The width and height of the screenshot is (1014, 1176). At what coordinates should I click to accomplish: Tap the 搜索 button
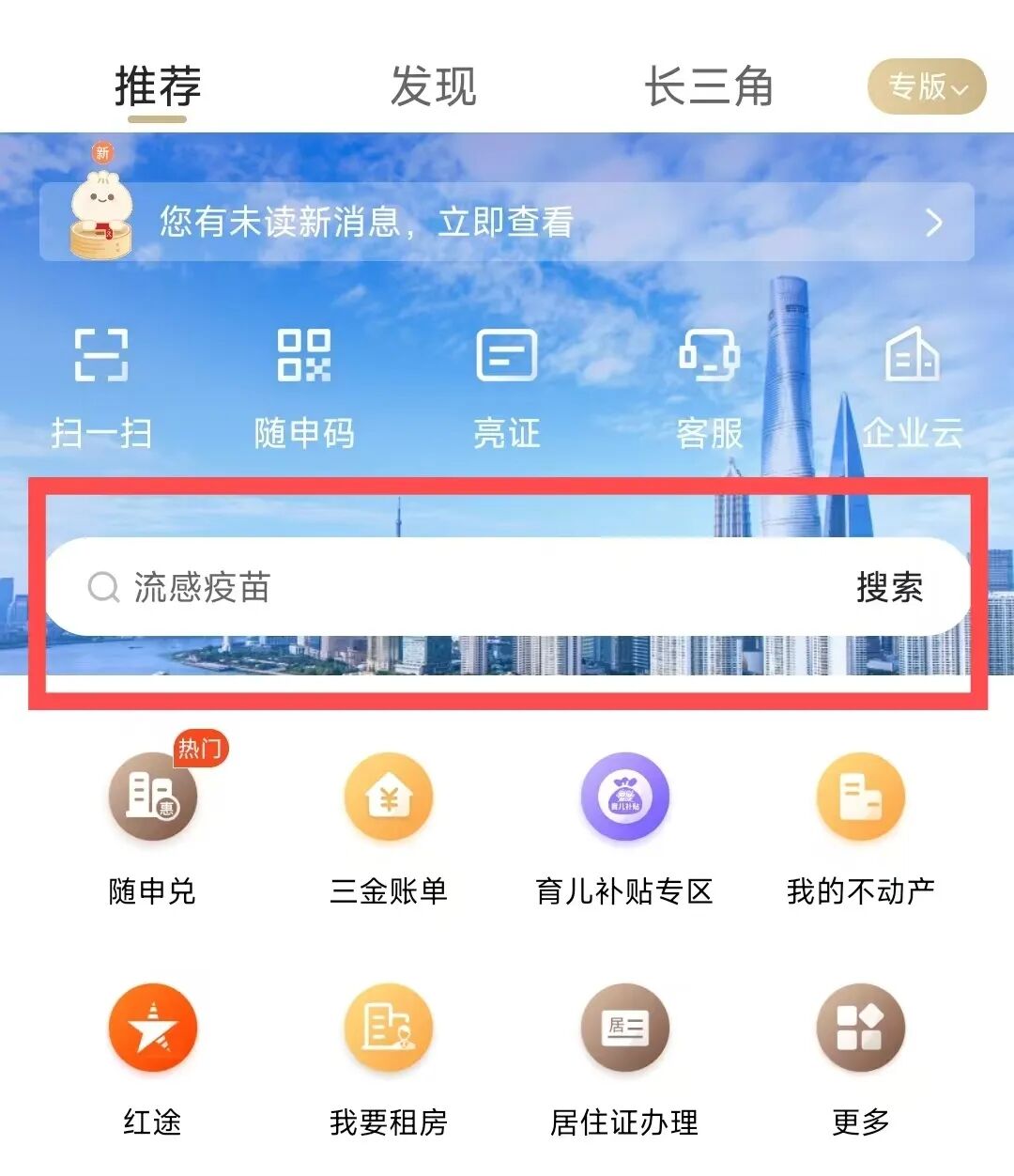click(x=889, y=588)
